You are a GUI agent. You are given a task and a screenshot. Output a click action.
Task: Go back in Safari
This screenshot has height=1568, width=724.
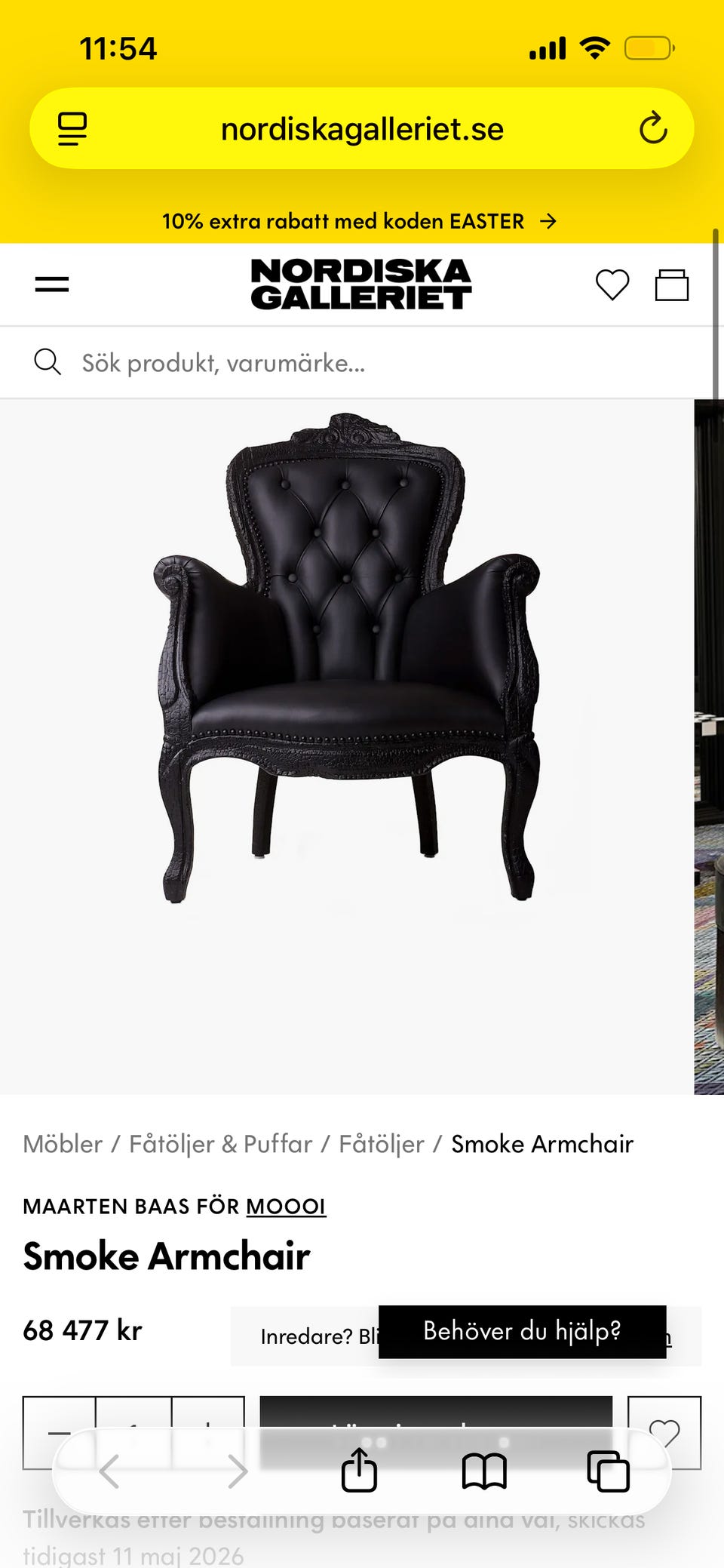pyautogui.click(x=110, y=1471)
